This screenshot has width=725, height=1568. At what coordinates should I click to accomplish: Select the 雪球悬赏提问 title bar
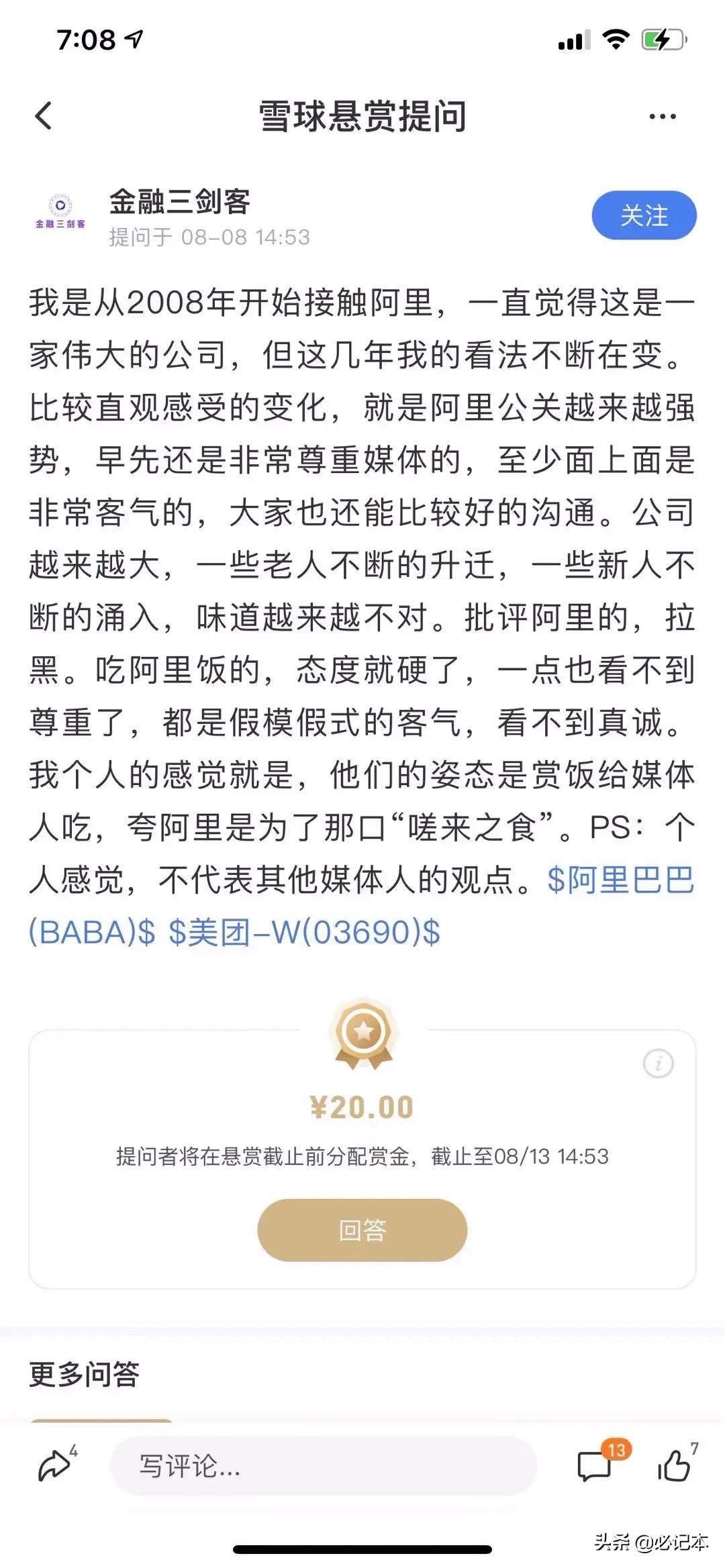point(362,114)
